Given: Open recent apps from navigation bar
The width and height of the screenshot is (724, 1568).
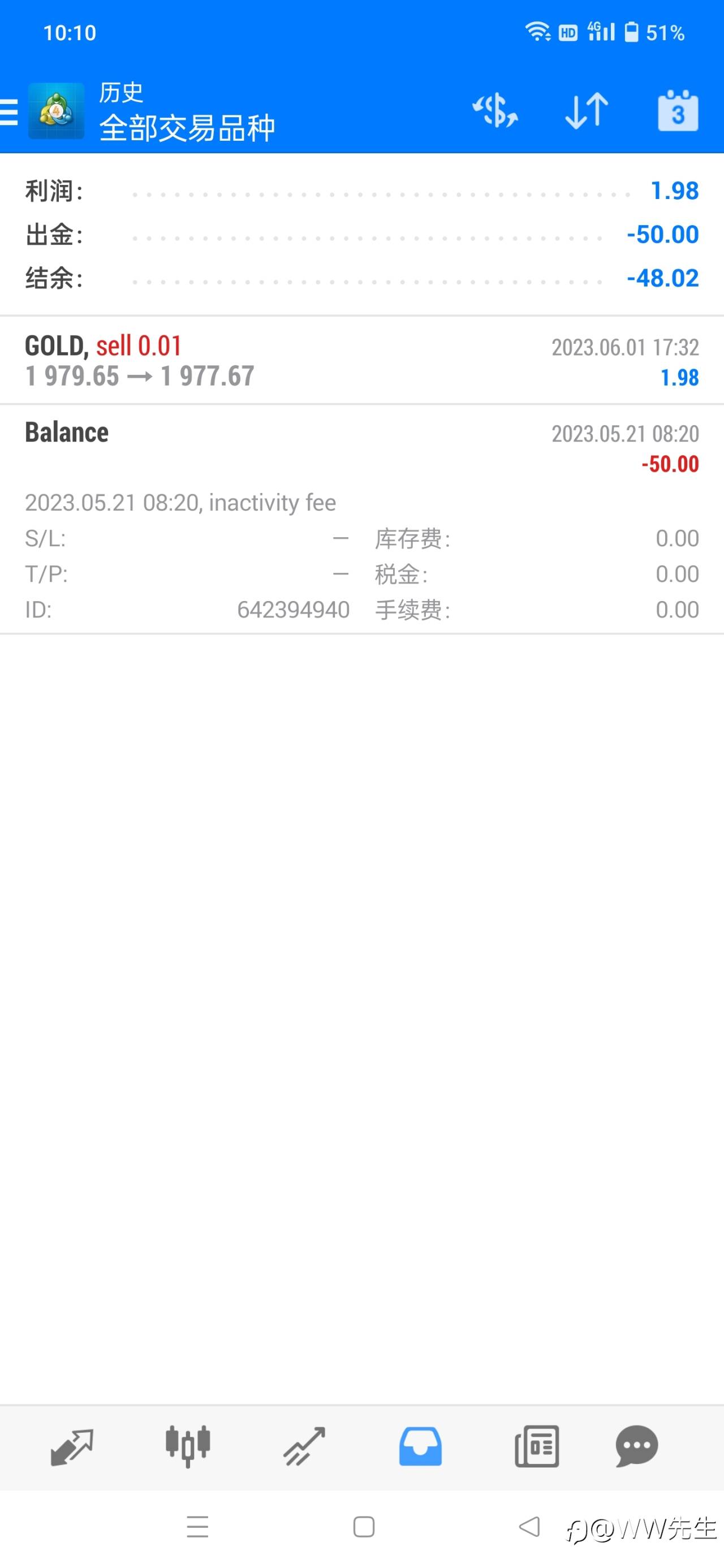Looking at the screenshot, I should click(x=197, y=1527).
